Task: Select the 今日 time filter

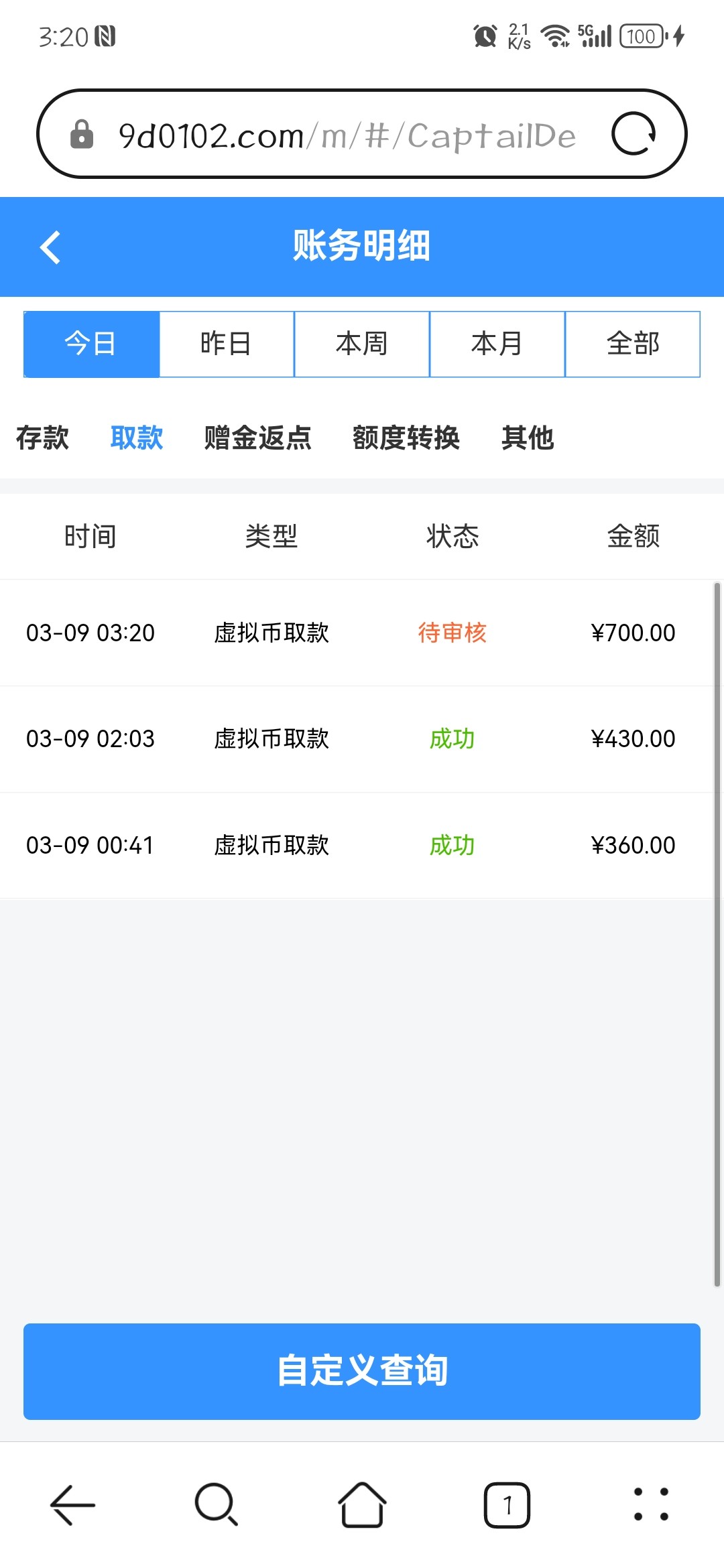Action: (91, 344)
